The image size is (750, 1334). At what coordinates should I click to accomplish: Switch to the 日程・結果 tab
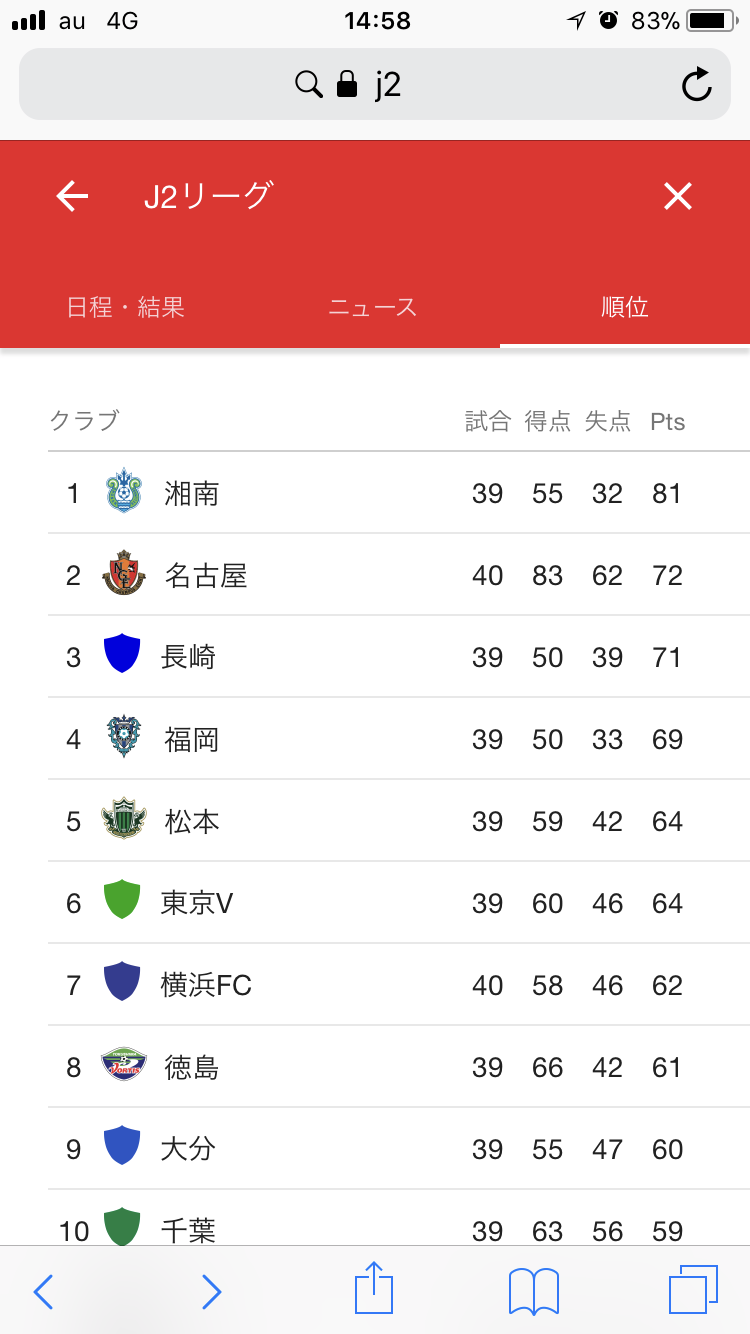coord(125,307)
